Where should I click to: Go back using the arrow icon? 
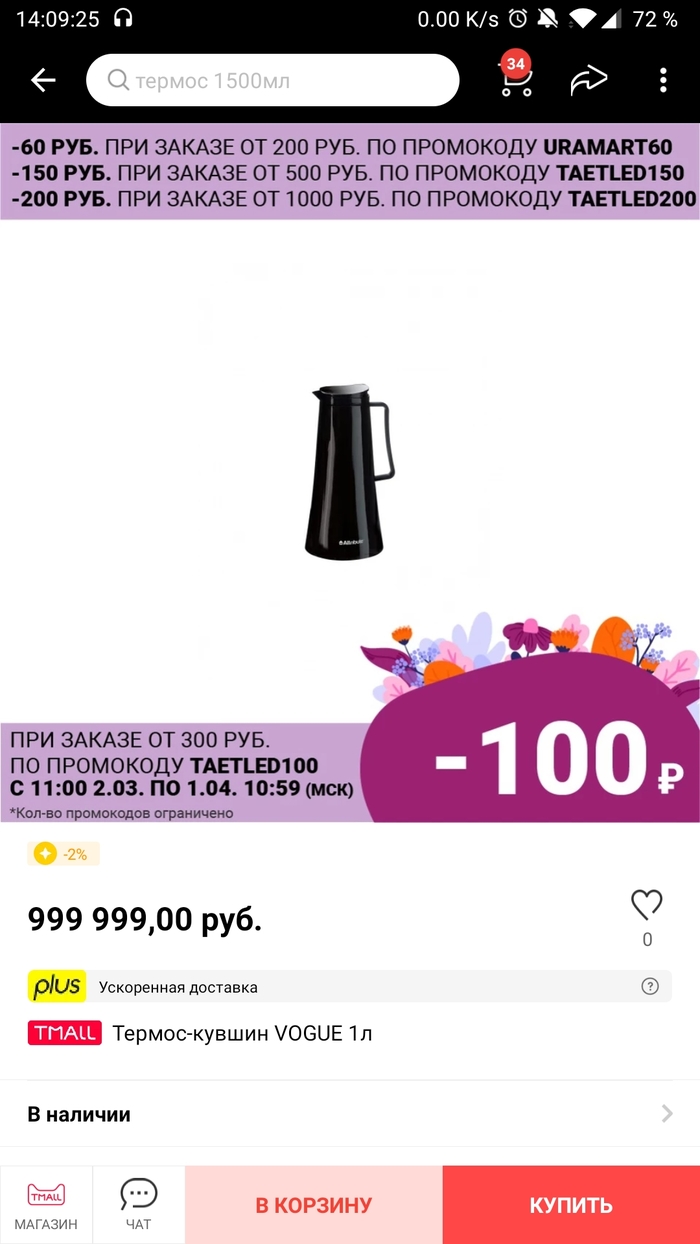(43, 81)
